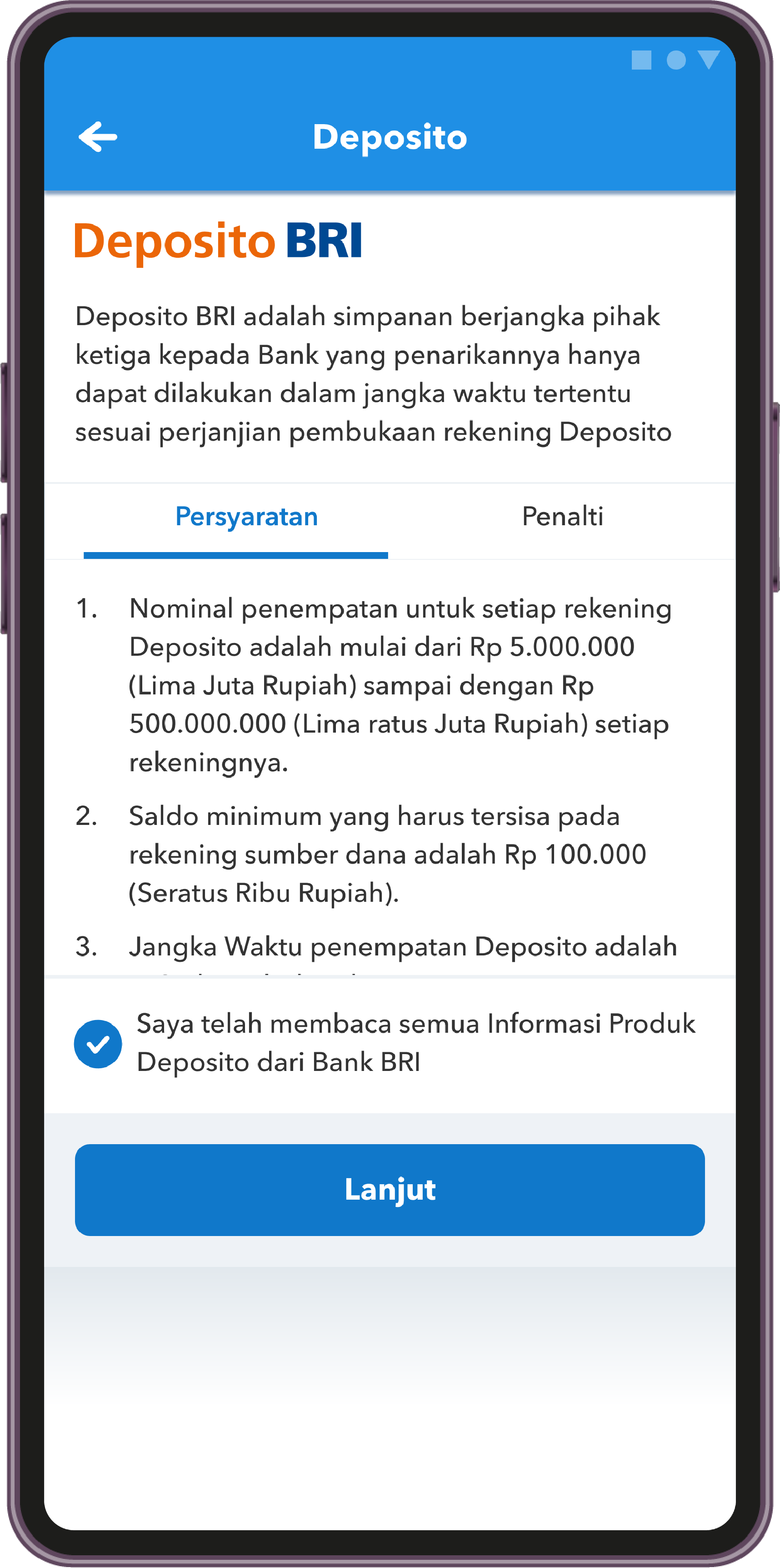Tap the Lanjut button
Viewport: 780px width, 1568px height.
(390, 1190)
